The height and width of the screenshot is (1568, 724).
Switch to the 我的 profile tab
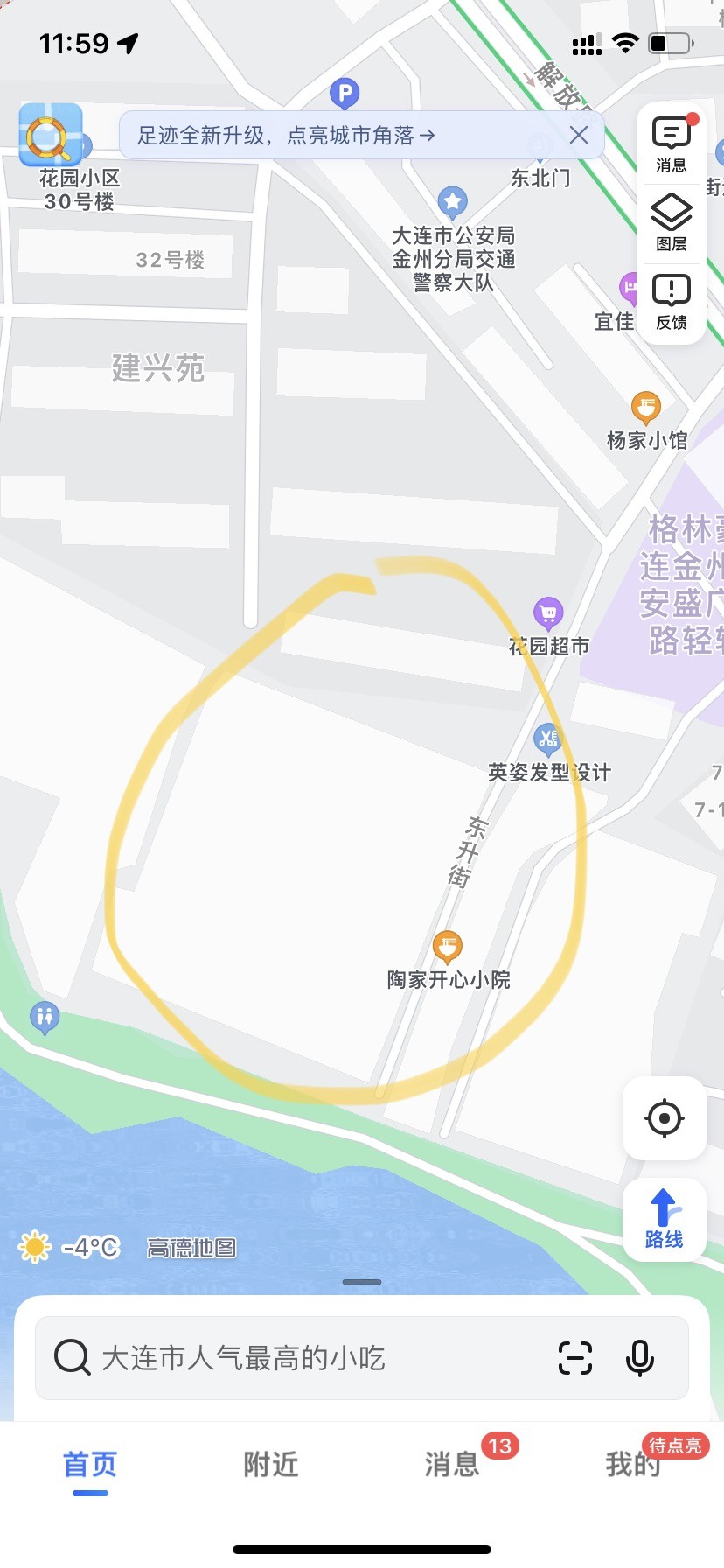click(x=633, y=1464)
